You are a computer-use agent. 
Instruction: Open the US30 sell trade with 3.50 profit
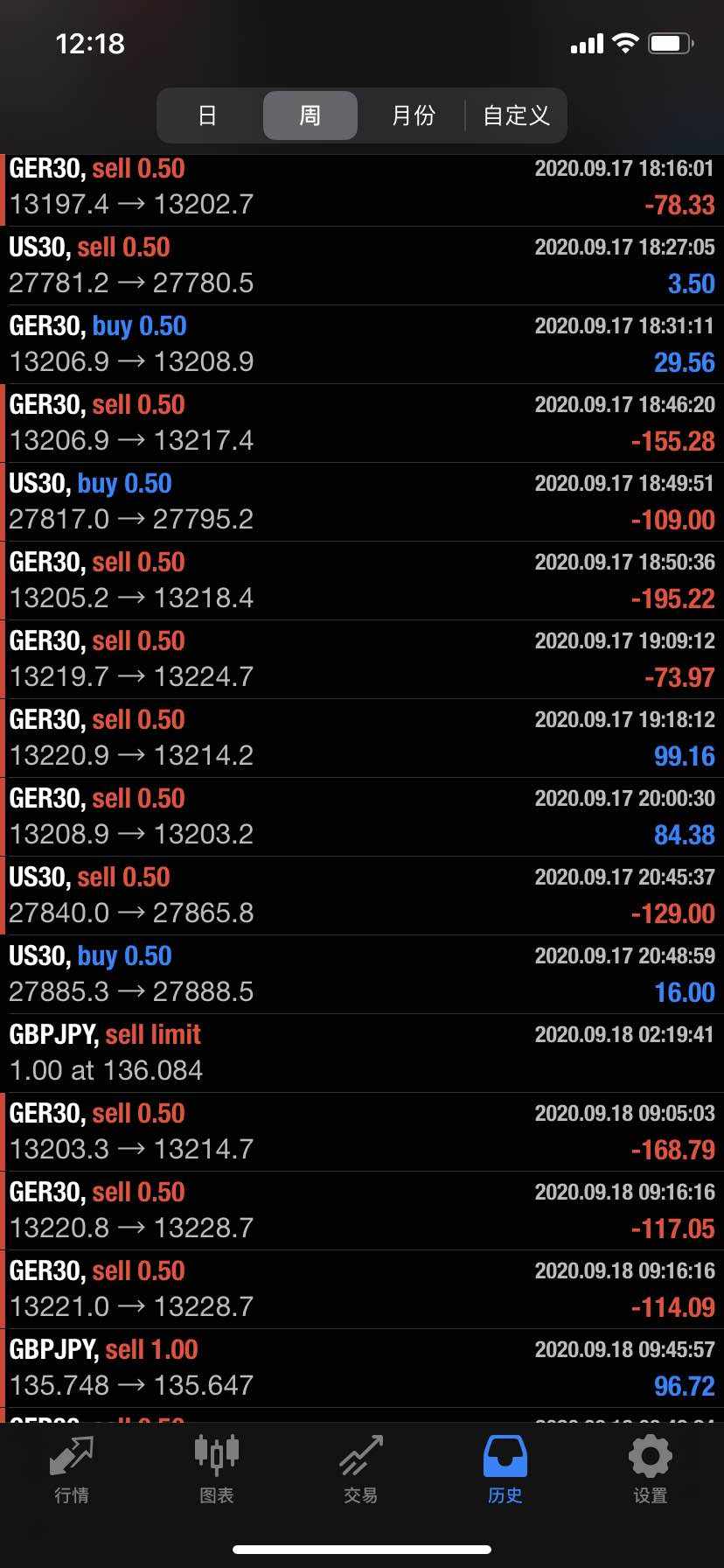coord(362,266)
